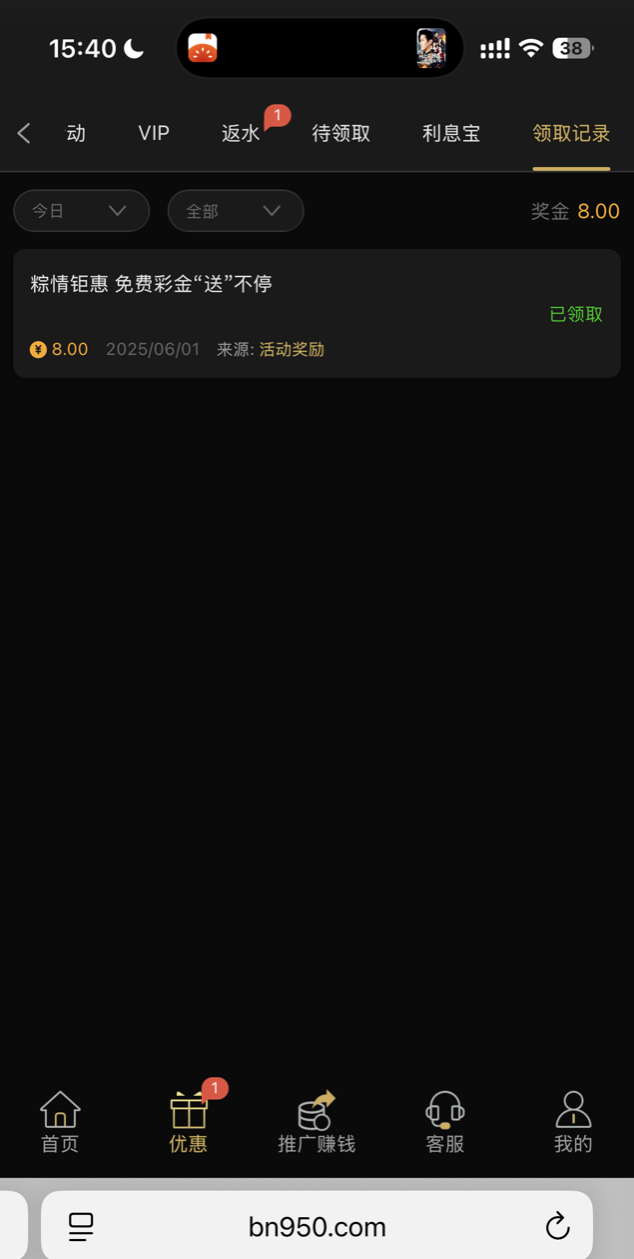Open the 返水 tab
The height and width of the screenshot is (1259, 634).
(x=241, y=133)
